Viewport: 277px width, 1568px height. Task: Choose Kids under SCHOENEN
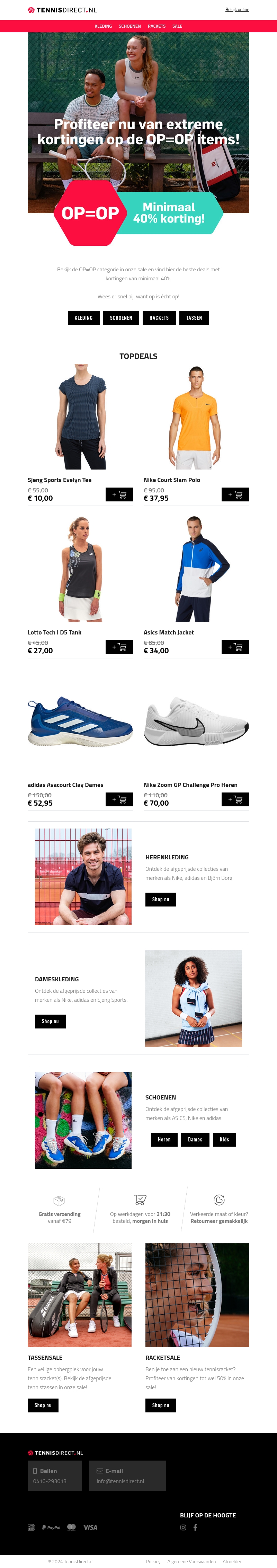(x=224, y=1139)
